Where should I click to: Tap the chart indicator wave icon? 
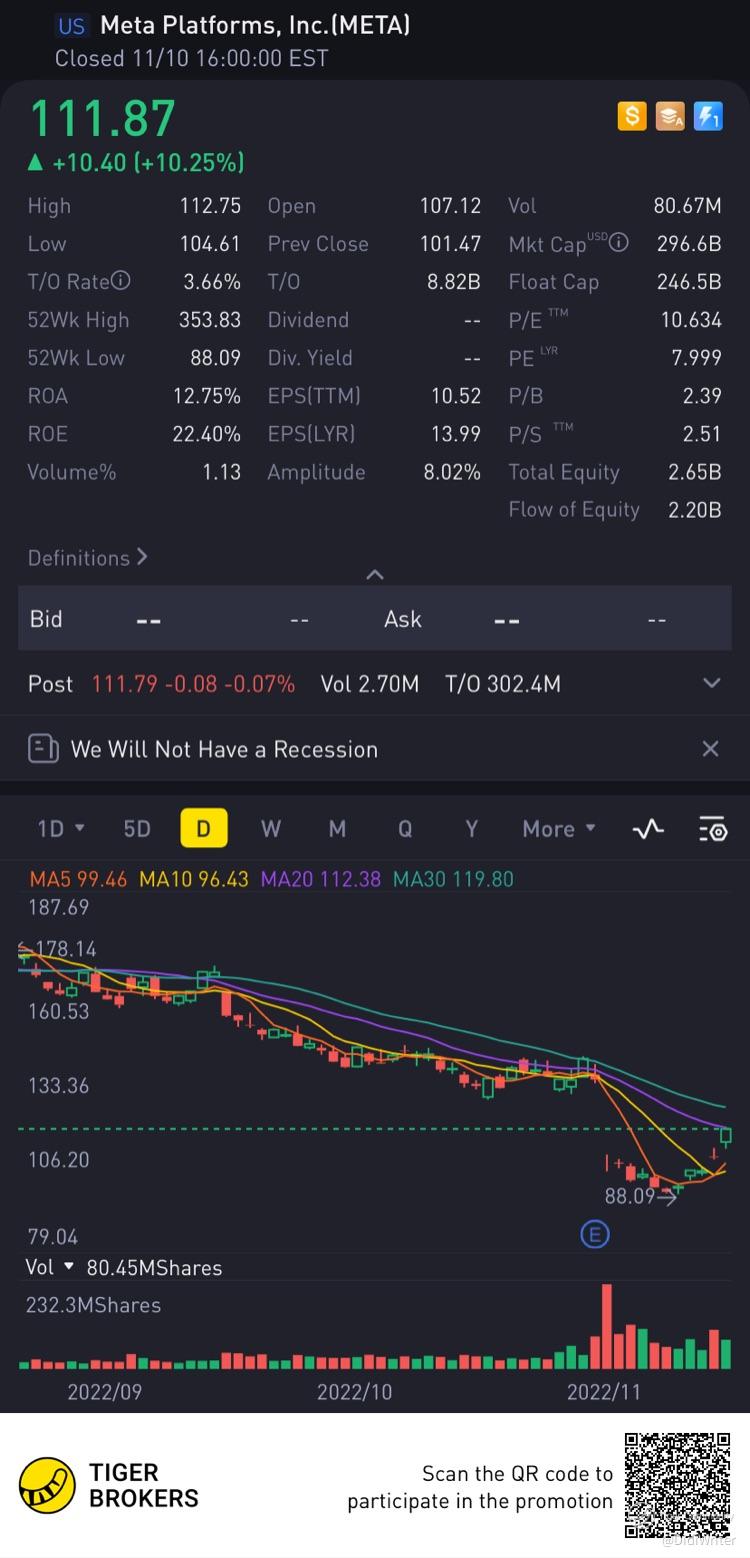pos(648,829)
